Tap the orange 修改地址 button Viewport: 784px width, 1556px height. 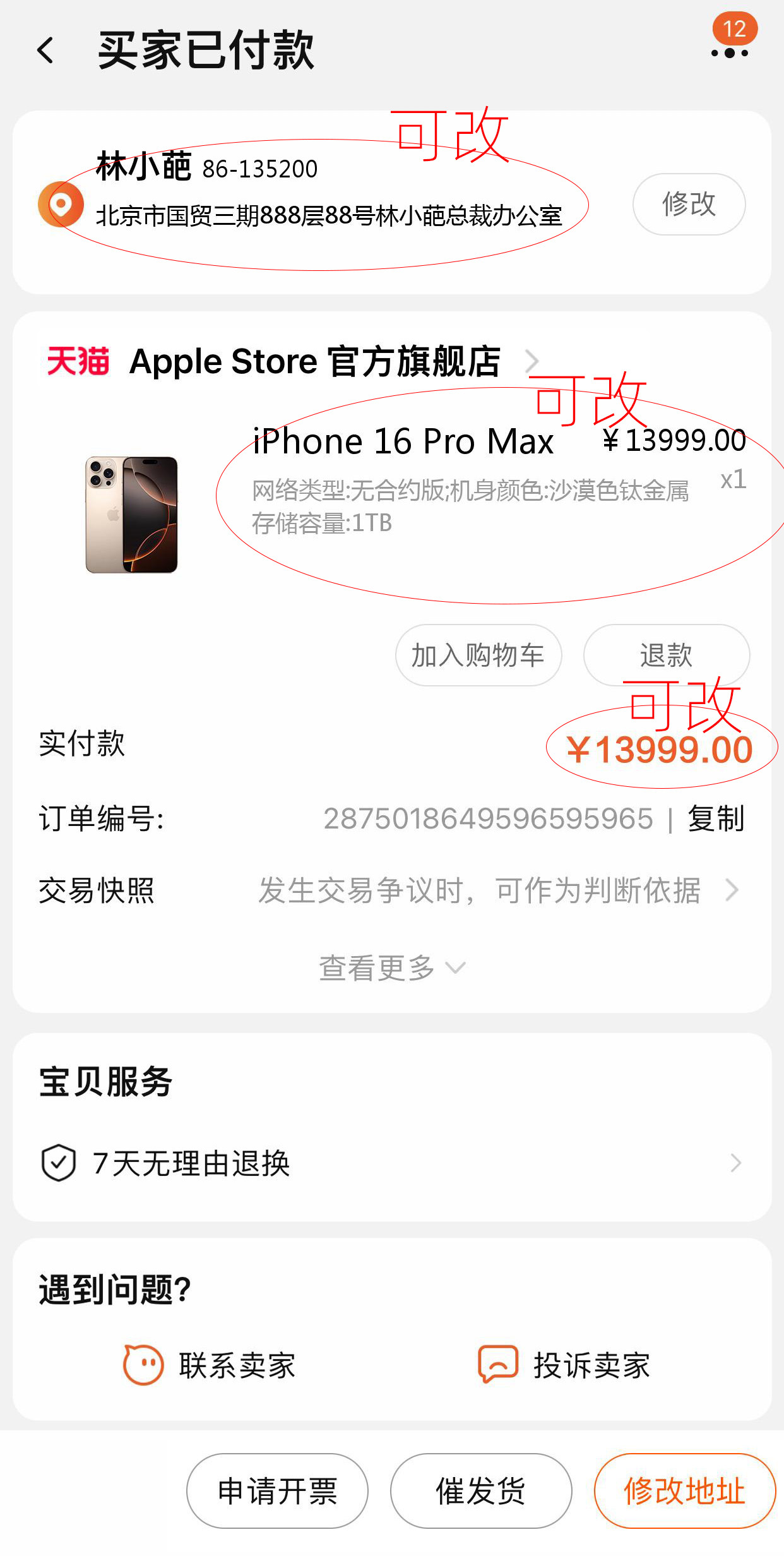pos(684,1491)
